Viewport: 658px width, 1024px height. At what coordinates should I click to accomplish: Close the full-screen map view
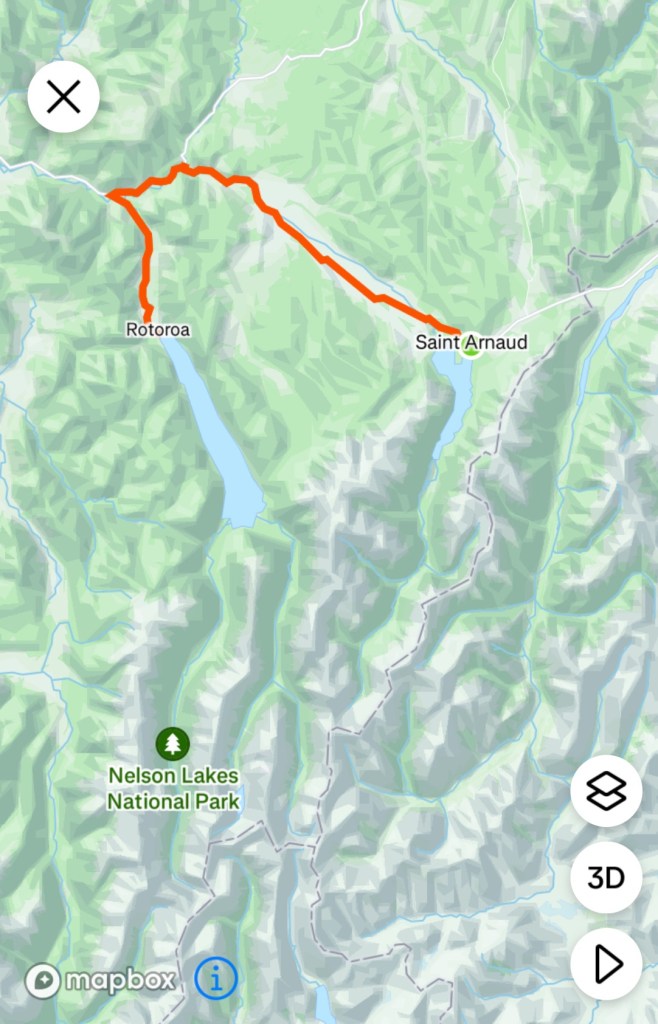click(63, 97)
